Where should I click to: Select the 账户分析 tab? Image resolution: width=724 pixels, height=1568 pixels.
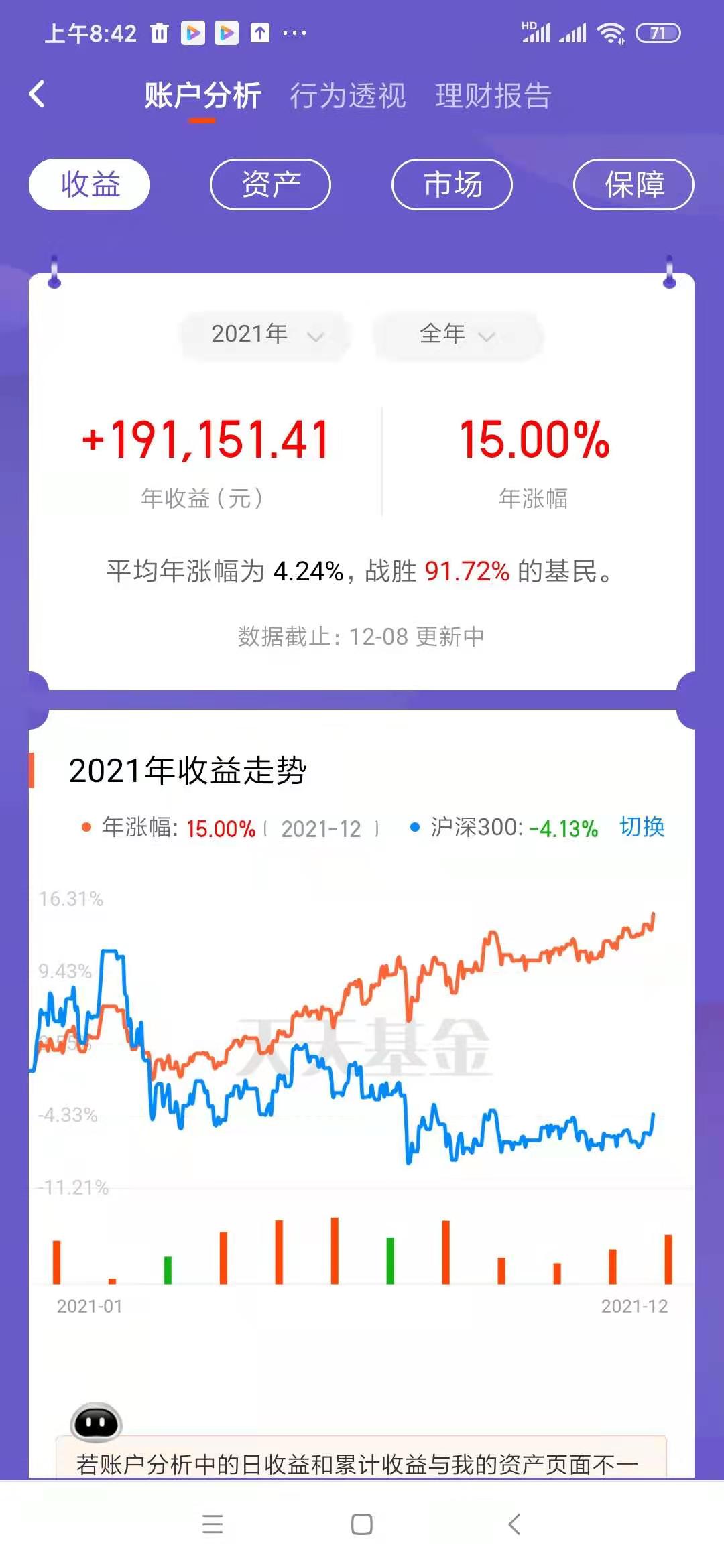click(x=202, y=96)
